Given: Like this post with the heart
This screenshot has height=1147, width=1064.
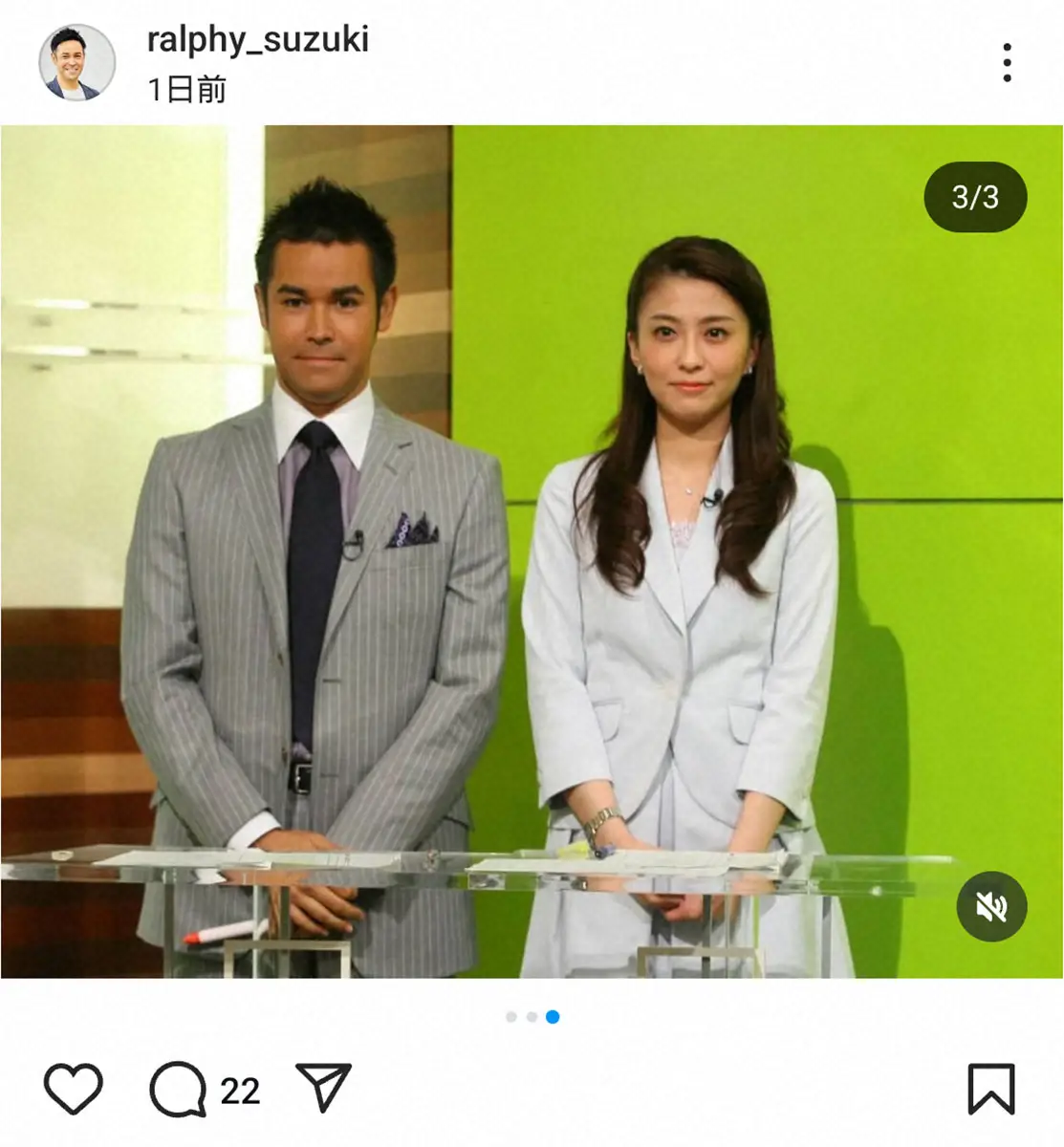Looking at the screenshot, I should click(x=74, y=1089).
